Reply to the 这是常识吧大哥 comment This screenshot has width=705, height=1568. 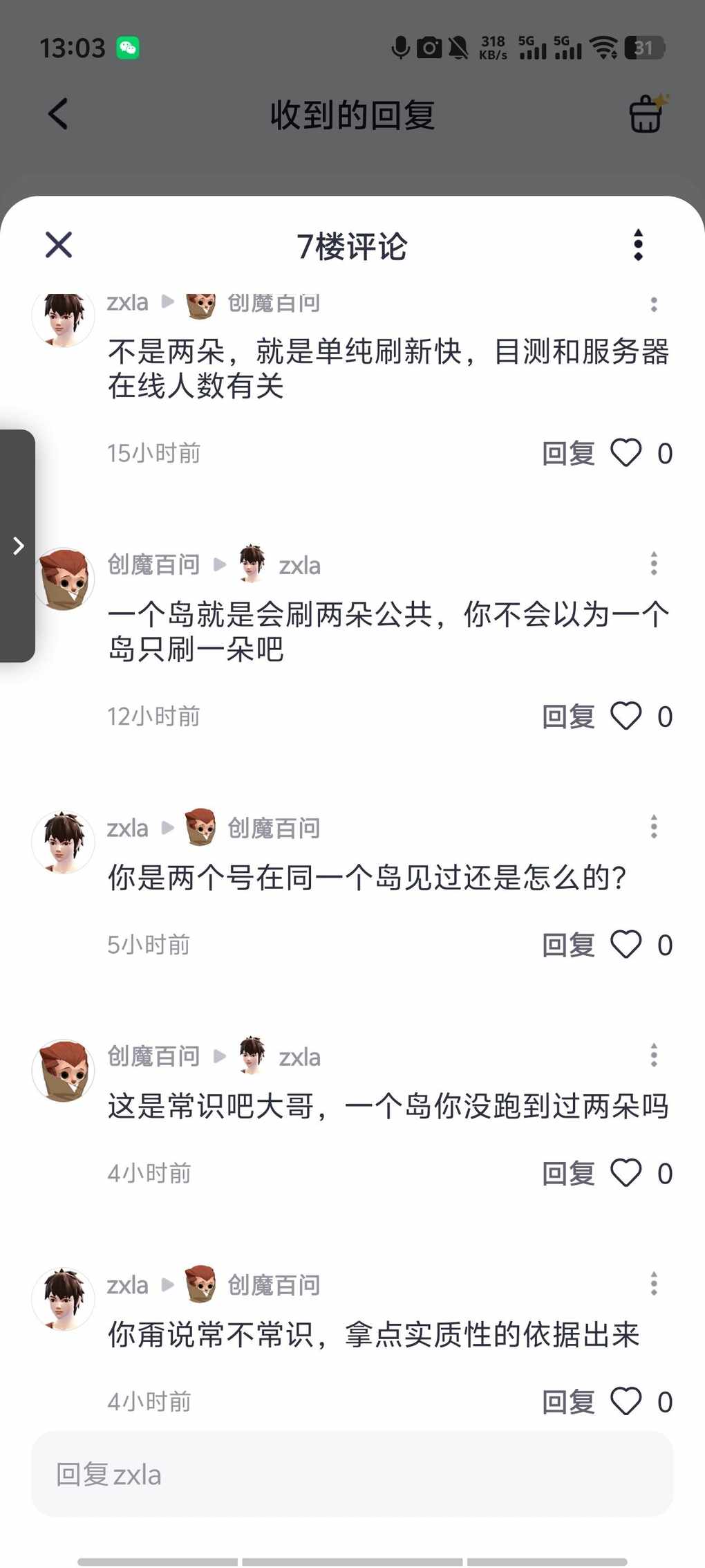click(x=568, y=1173)
